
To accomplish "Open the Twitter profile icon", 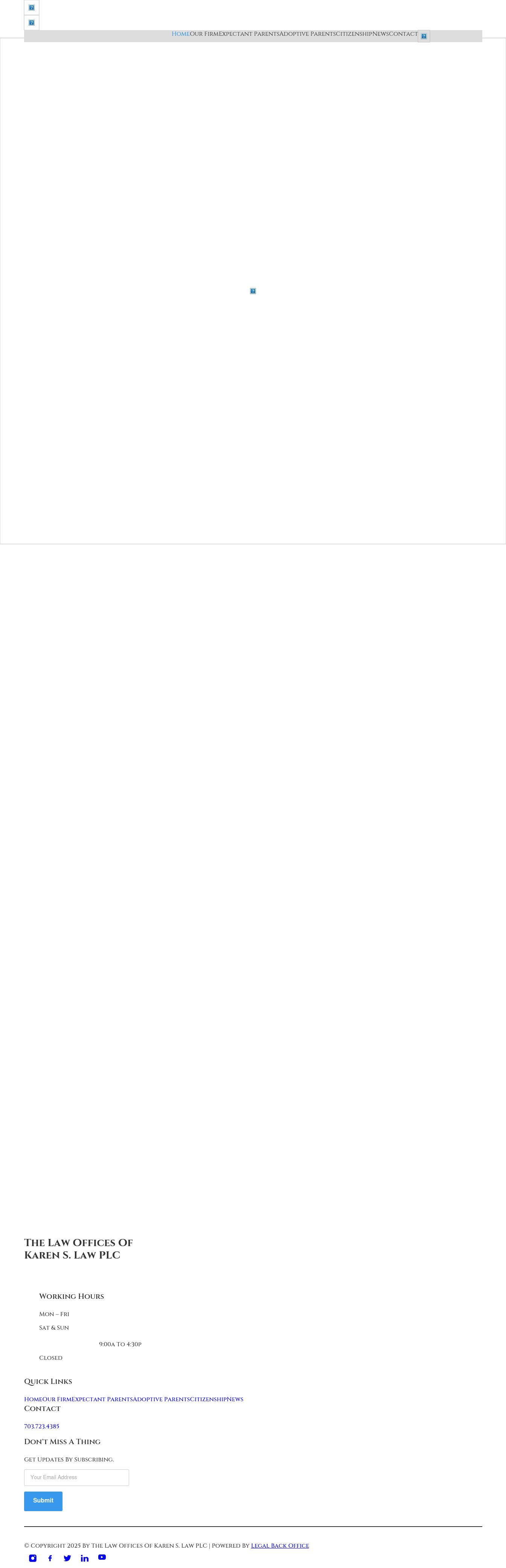I will pyautogui.click(x=68, y=1558).
